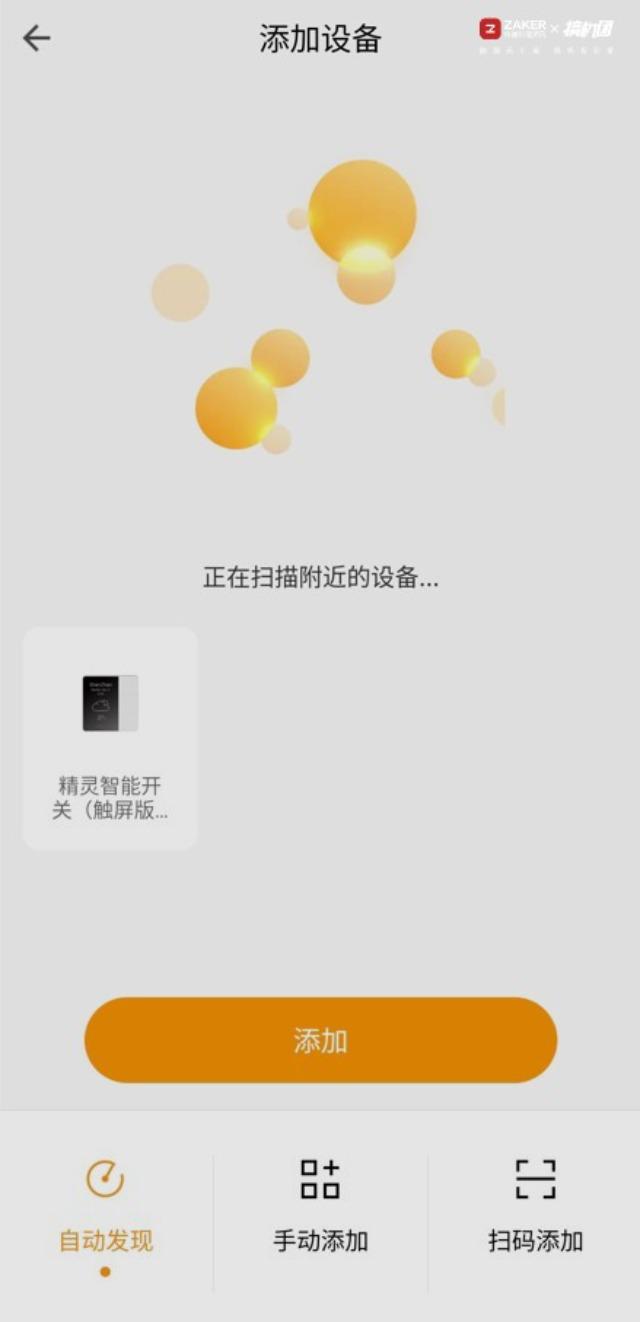Screen dimensions: 640x1322
Task: Tap the orange 添加 button
Action: pos(320,1040)
